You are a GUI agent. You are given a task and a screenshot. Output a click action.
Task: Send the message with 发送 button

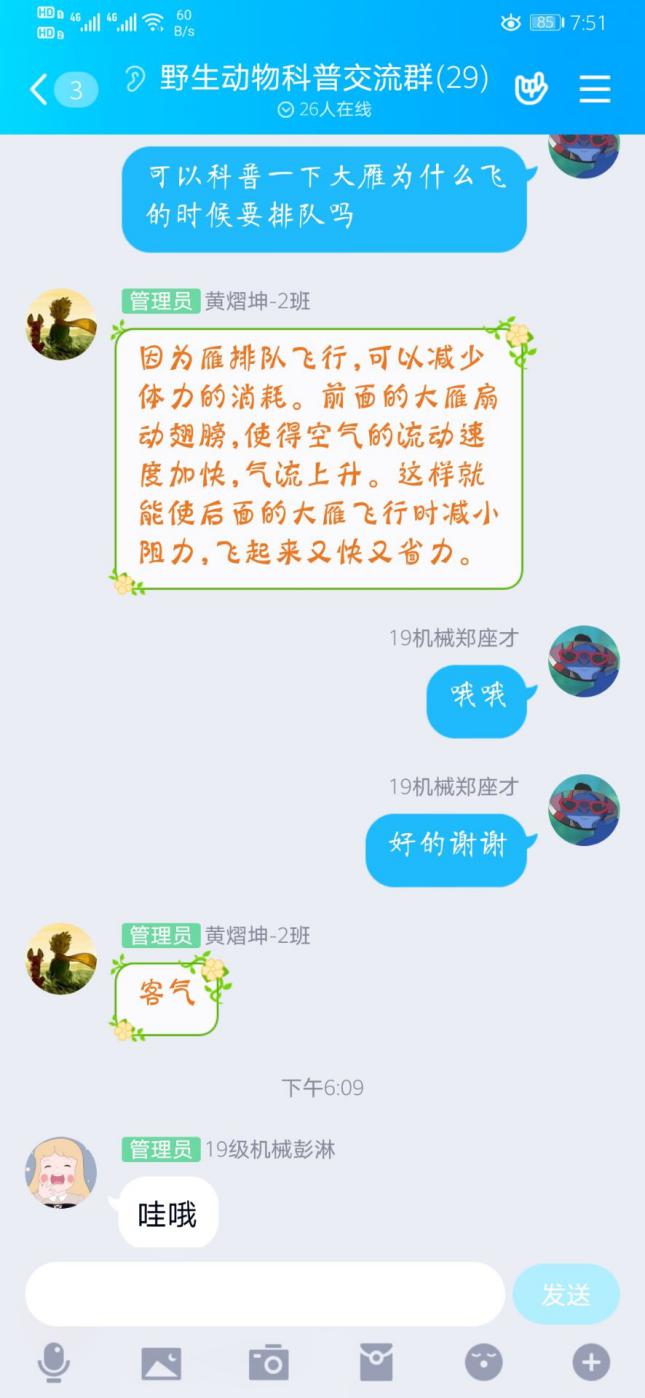[x=566, y=1294]
